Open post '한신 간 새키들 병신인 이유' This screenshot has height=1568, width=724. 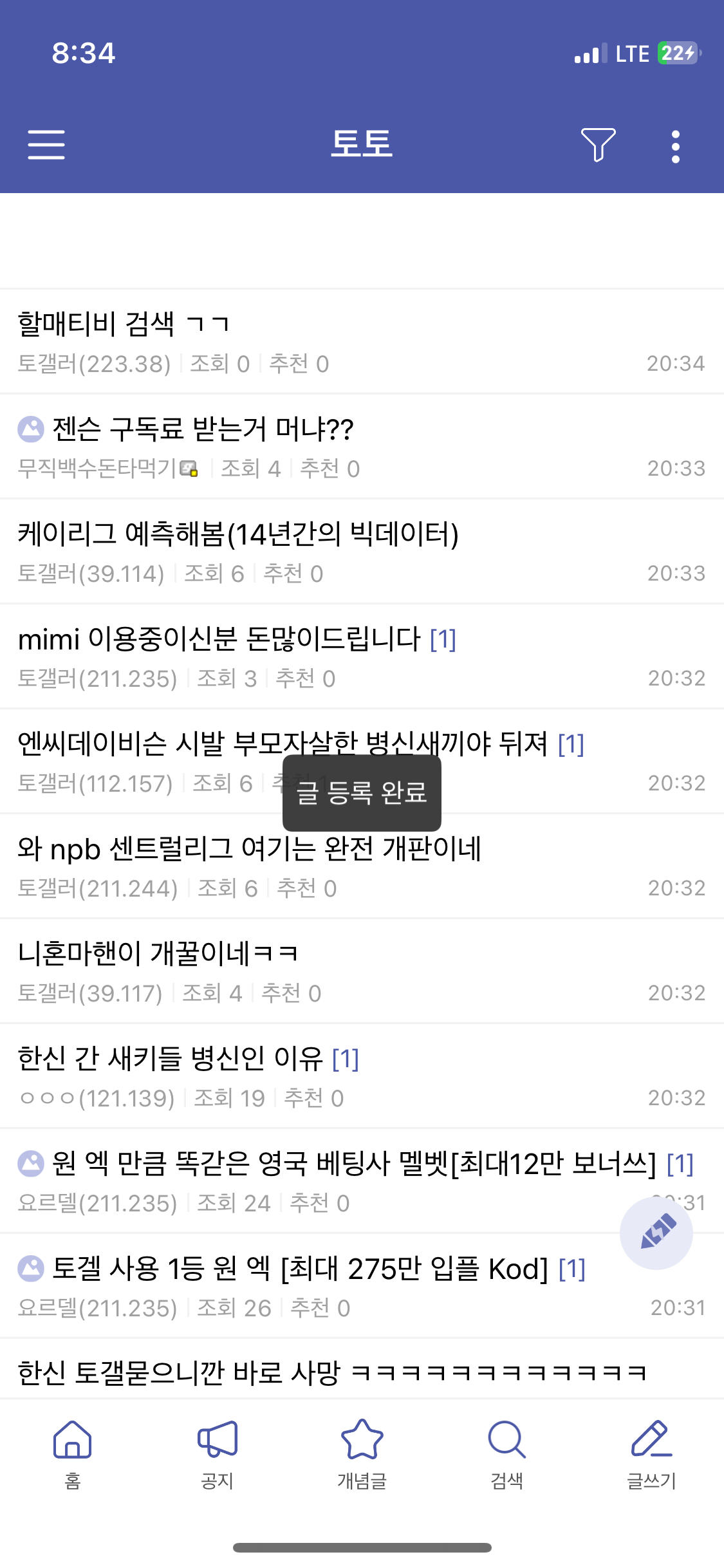pyautogui.click(x=171, y=1058)
